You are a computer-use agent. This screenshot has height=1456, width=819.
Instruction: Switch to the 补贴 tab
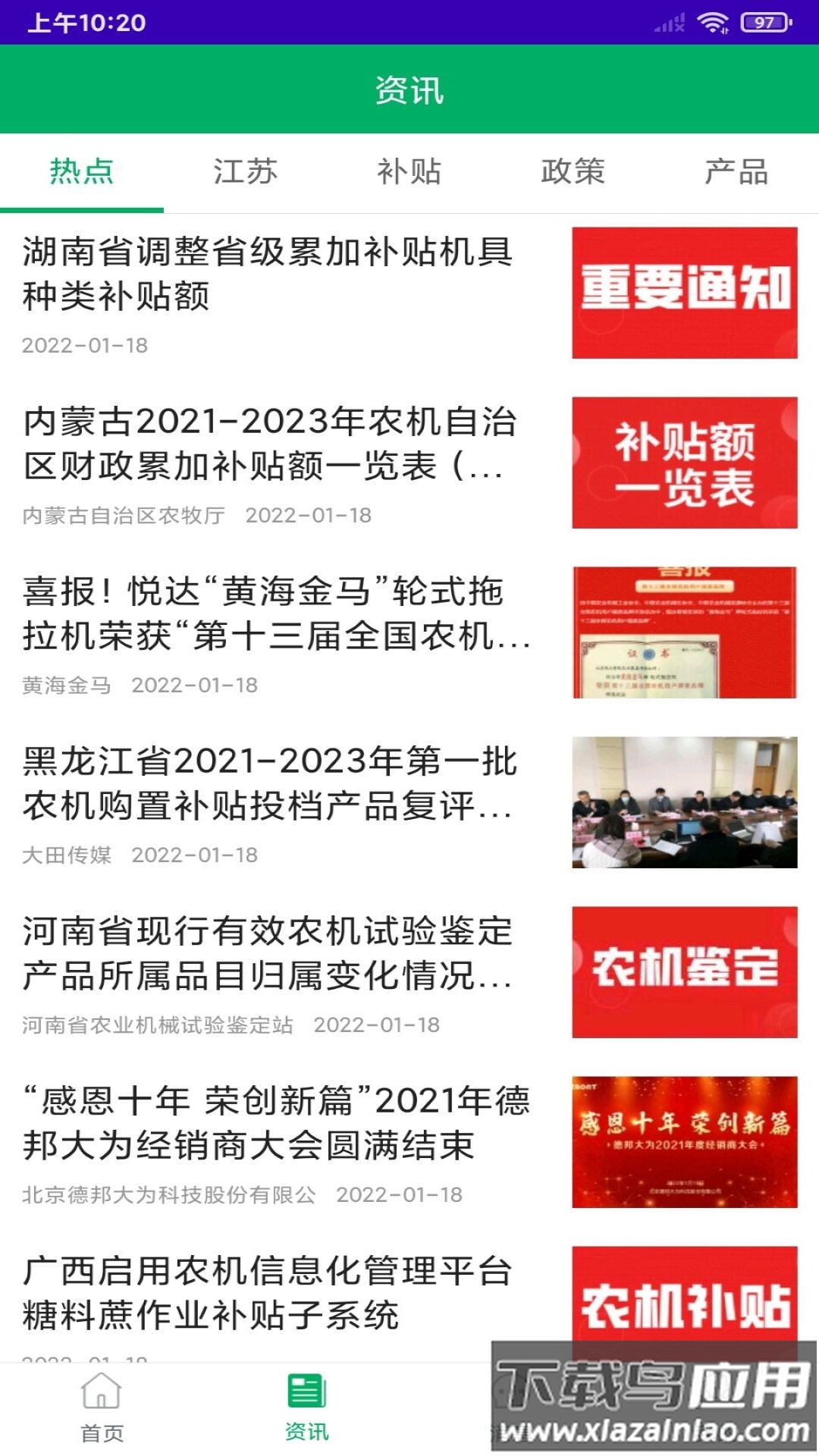(x=409, y=173)
